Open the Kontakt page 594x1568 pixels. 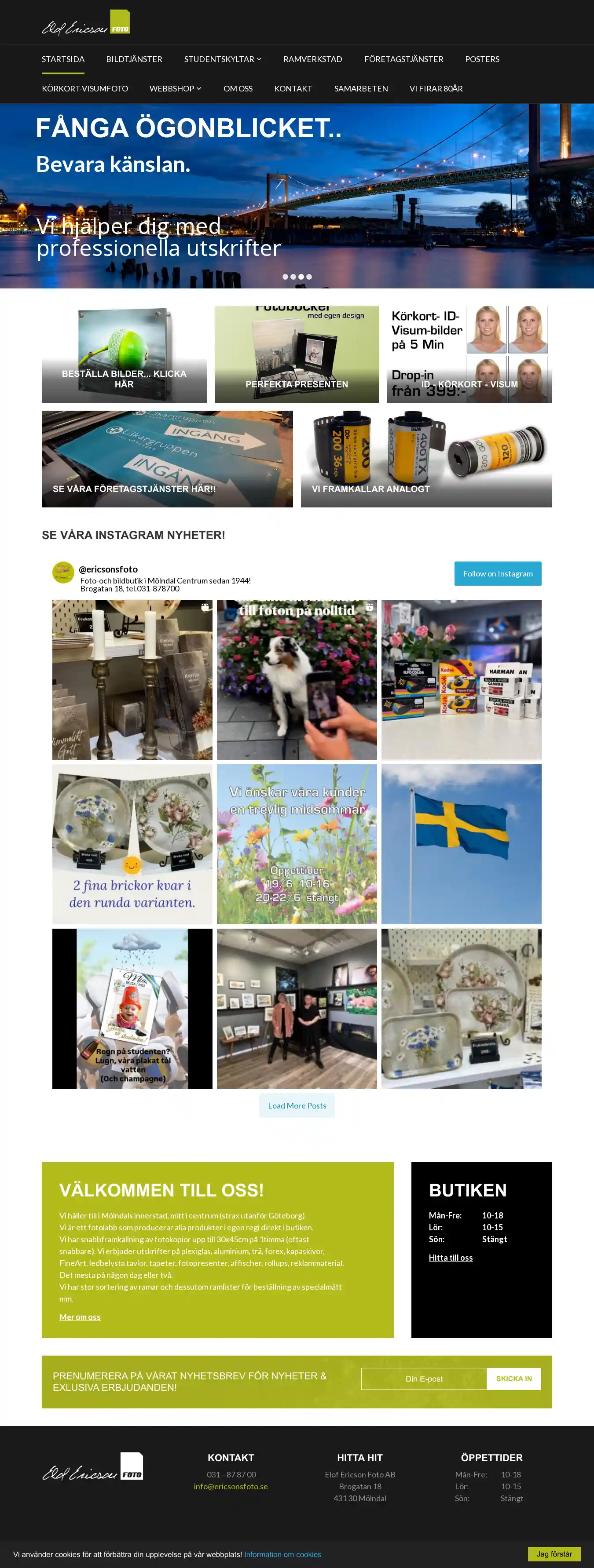[x=293, y=89]
